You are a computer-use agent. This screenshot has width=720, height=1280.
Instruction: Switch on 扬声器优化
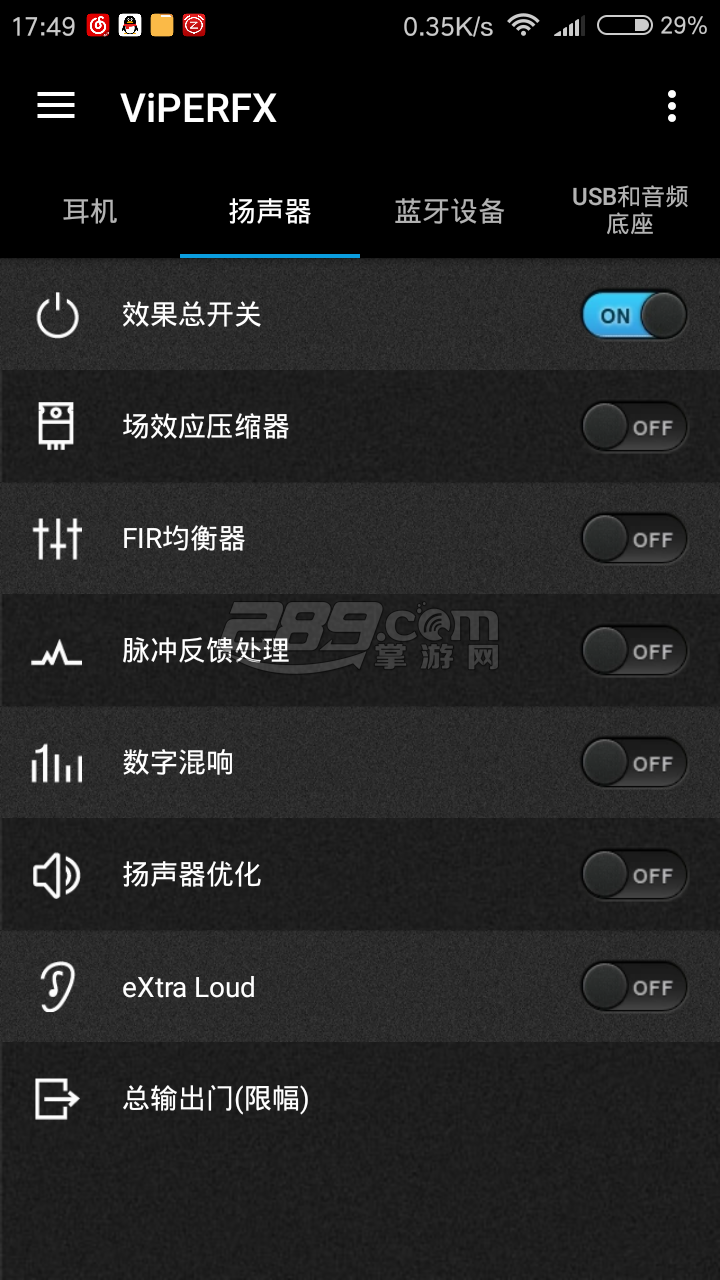click(x=634, y=876)
